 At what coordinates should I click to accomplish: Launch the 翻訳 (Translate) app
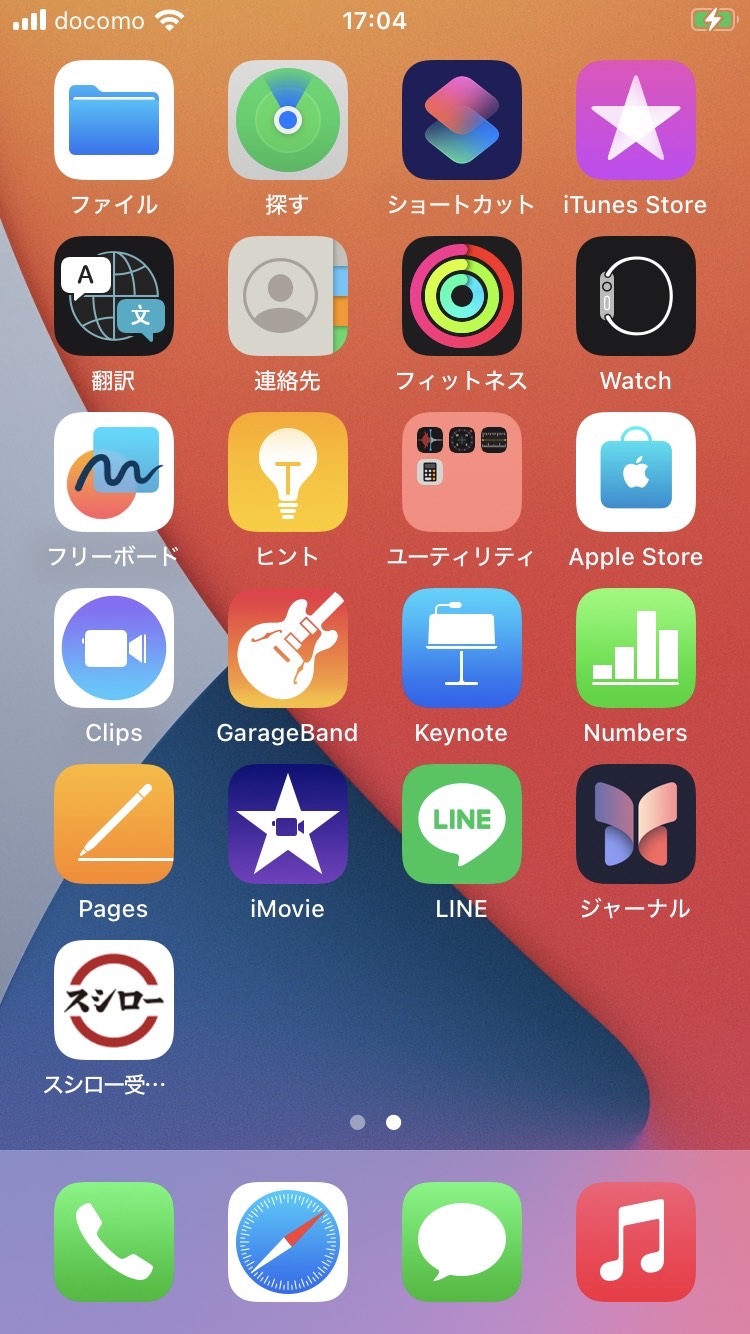click(113, 296)
